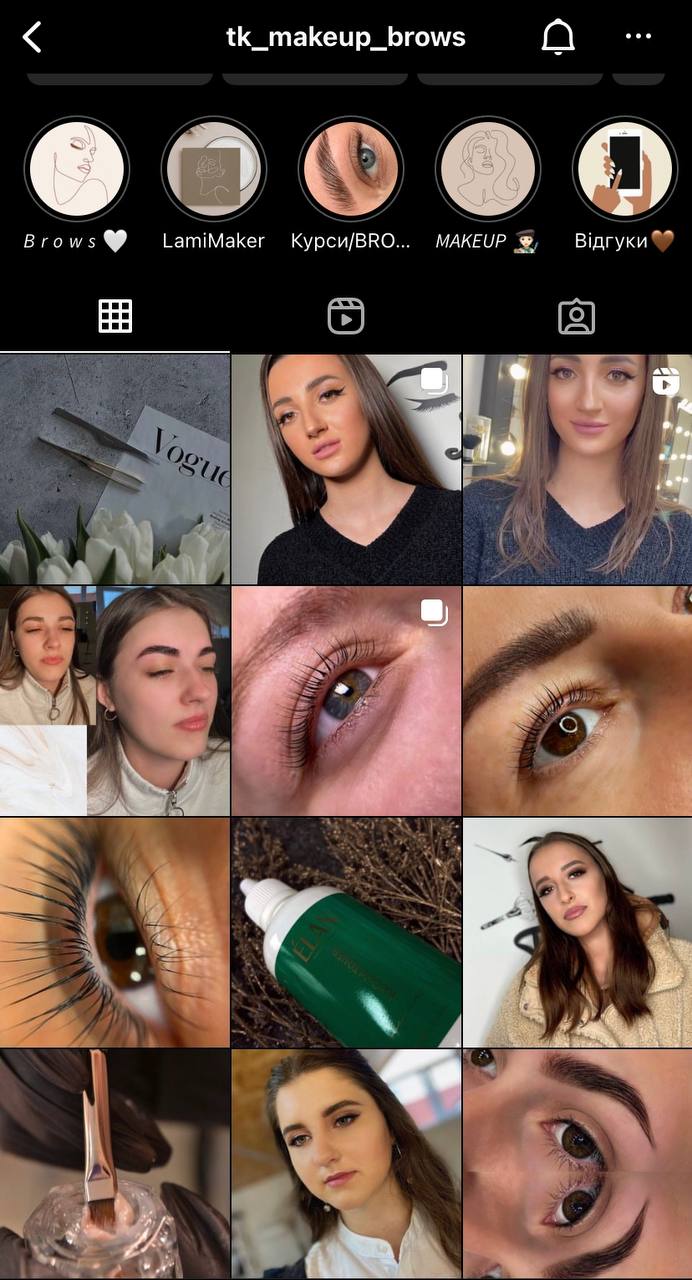Open the Vogue magazine and tweezers post
This screenshot has height=1280, width=692.
point(114,469)
